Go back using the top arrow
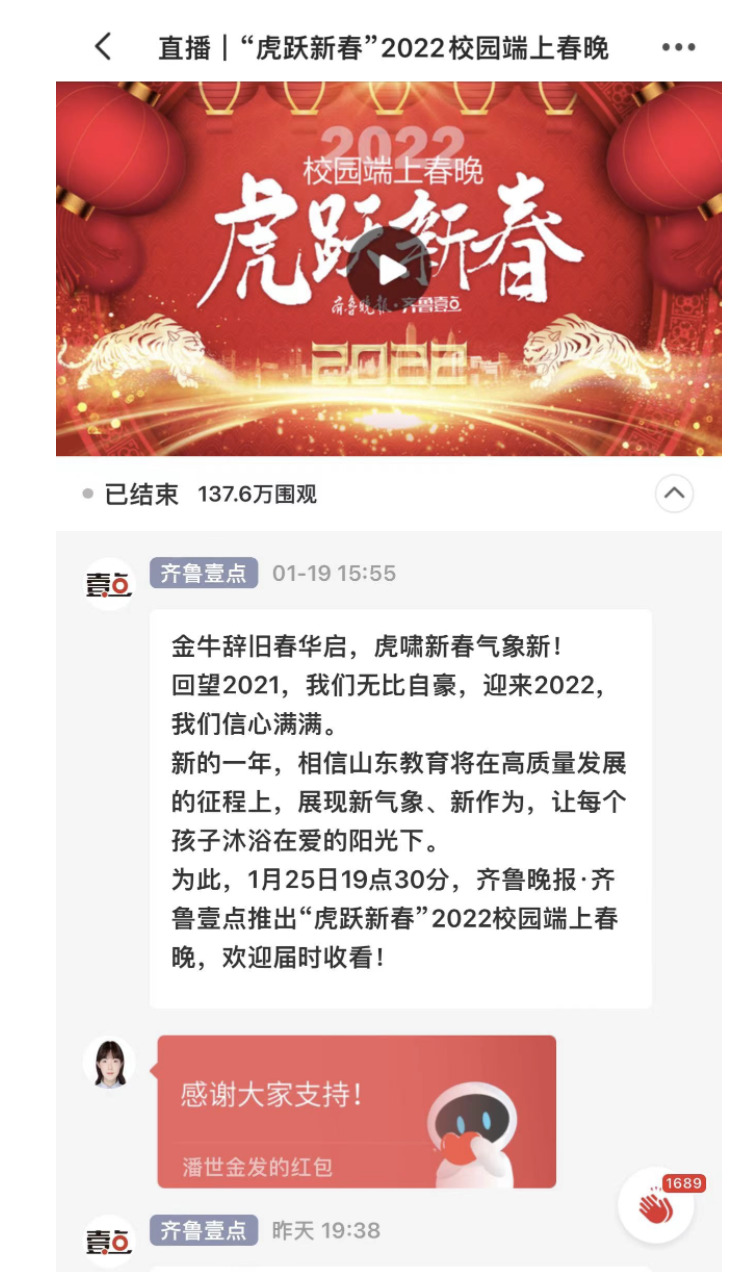 coord(103,46)
